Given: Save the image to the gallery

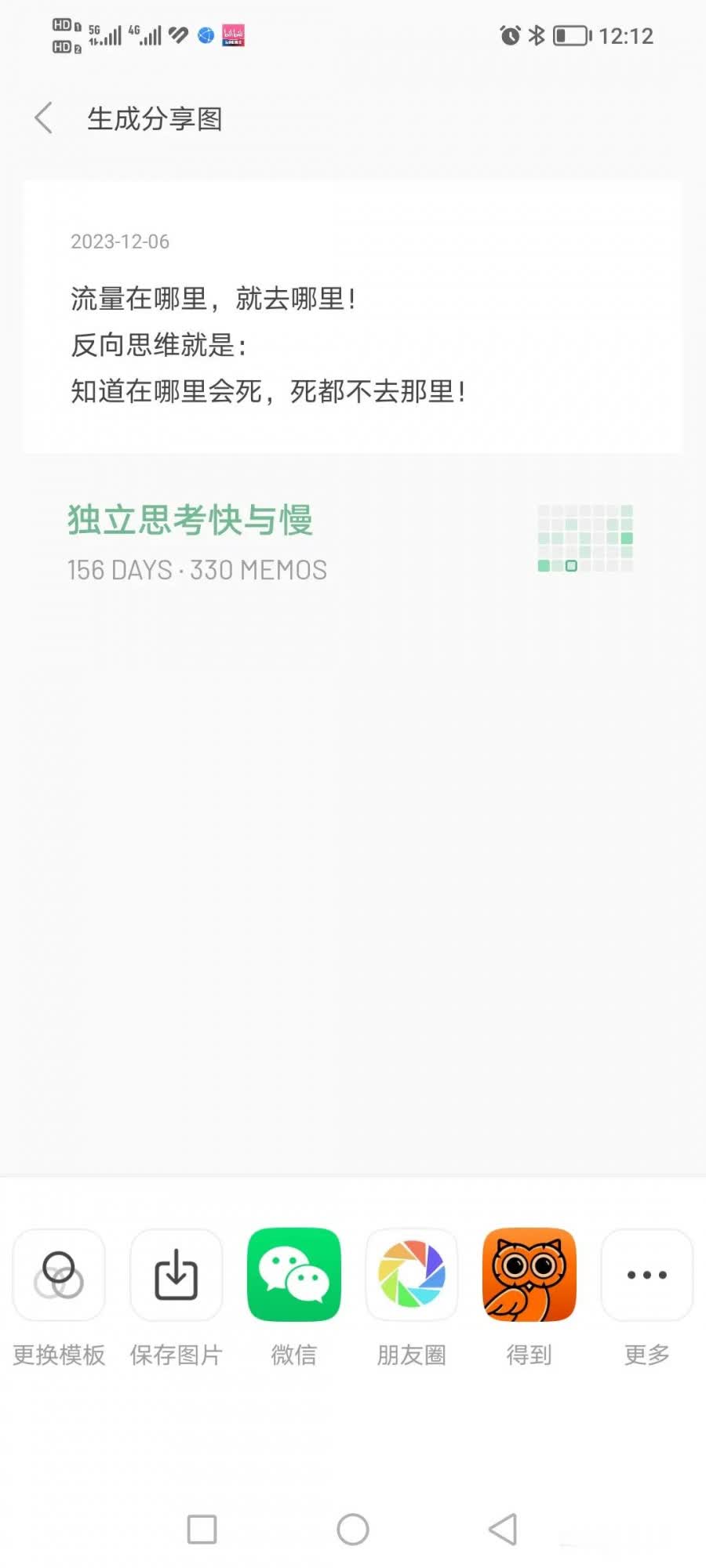Looking at the screenshot, I should pos(176,1275).
